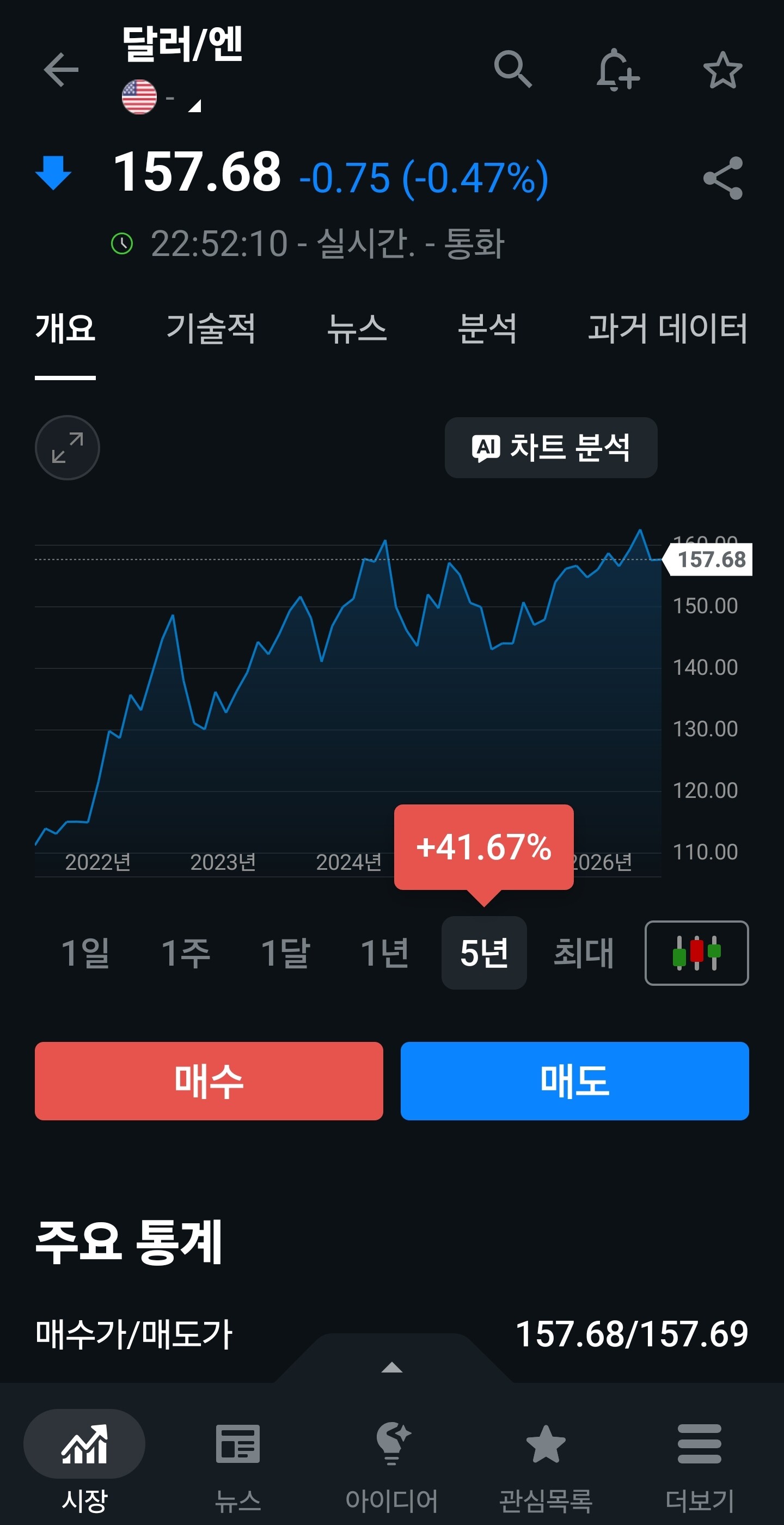Tap the blue 매도 button
Viewport: 784px width, 1525px height.
[x=574, y=1081]
